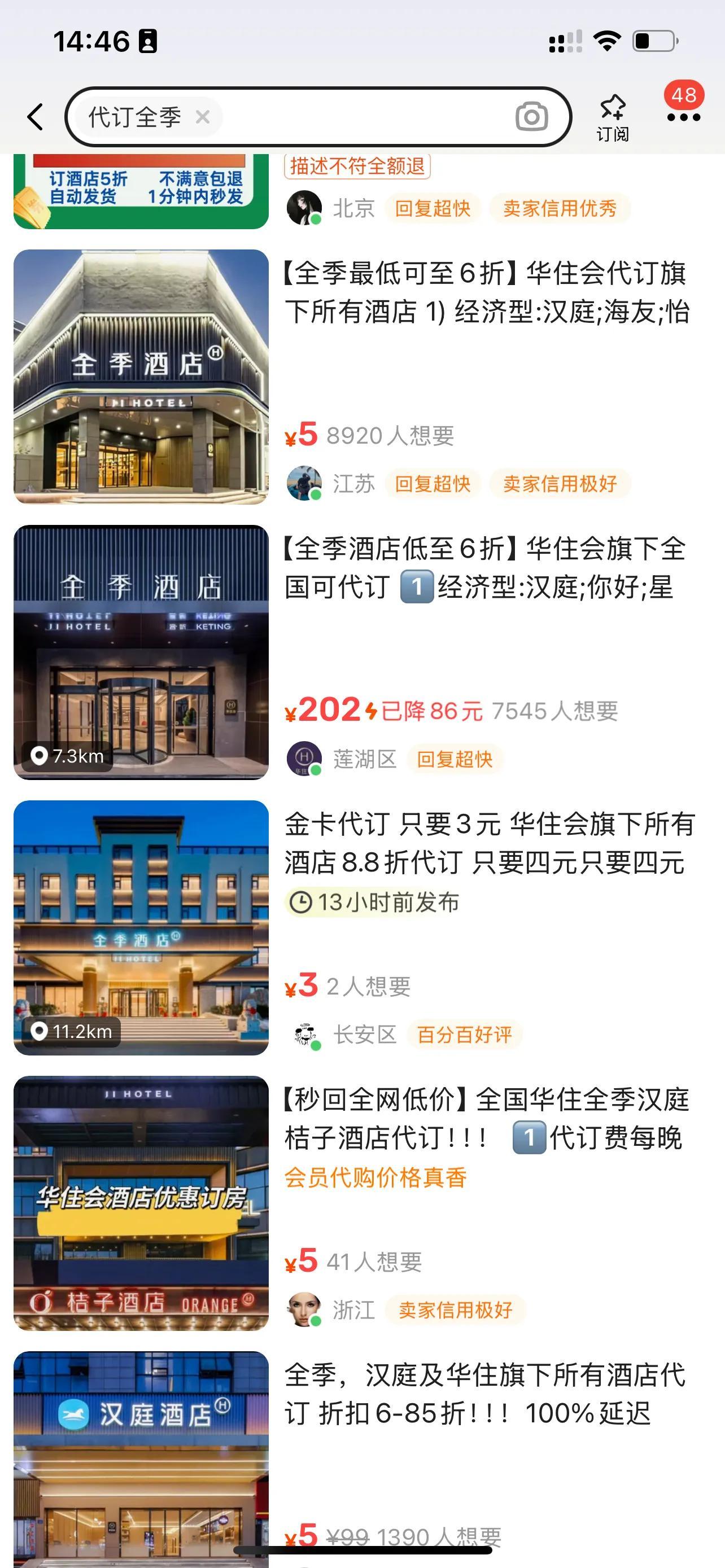Open camera image search
The width and height of the screenshot is (725, 1568).
(x=531, y=116)
